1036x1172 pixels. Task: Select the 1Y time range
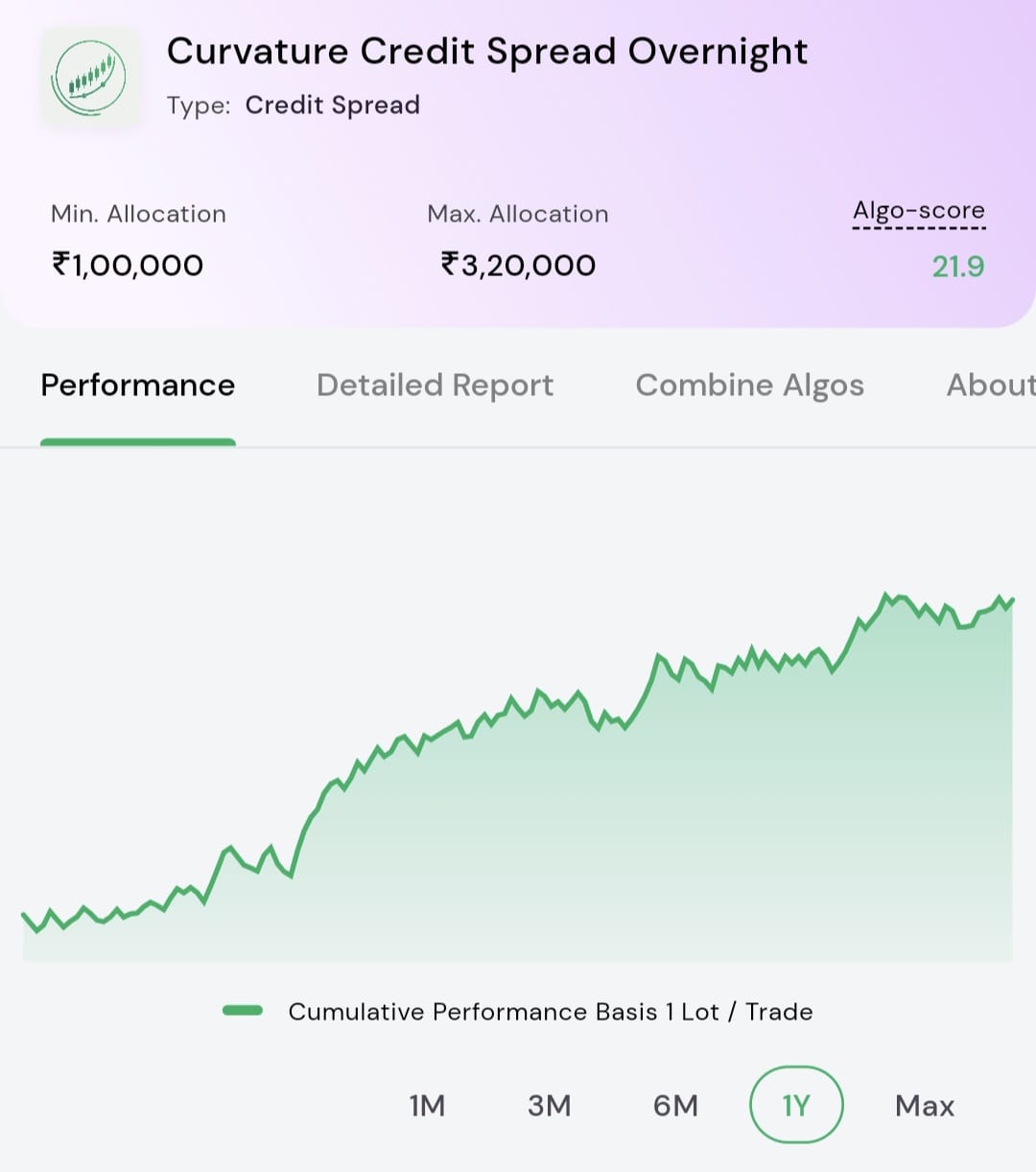[796, 1105]
